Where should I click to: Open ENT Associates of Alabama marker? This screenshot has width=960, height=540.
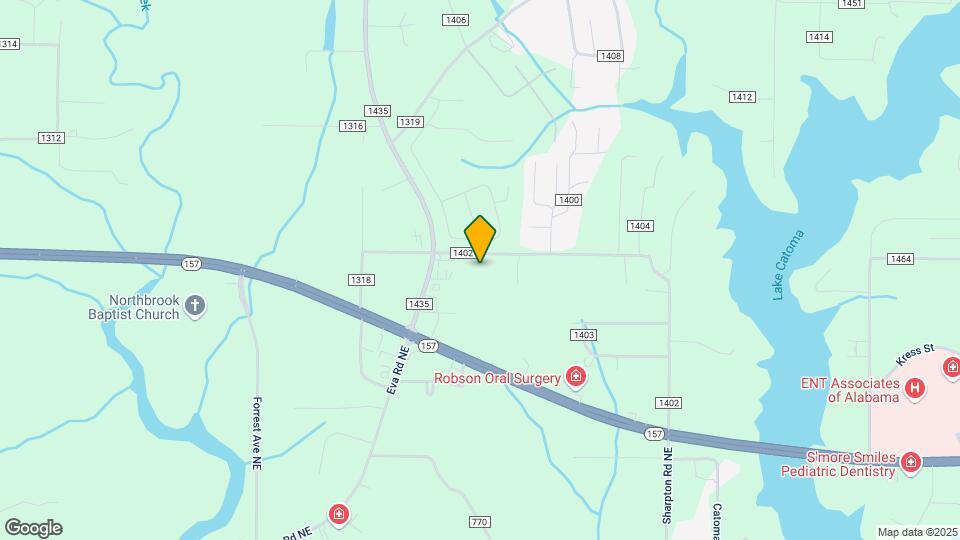click(913, 388)
